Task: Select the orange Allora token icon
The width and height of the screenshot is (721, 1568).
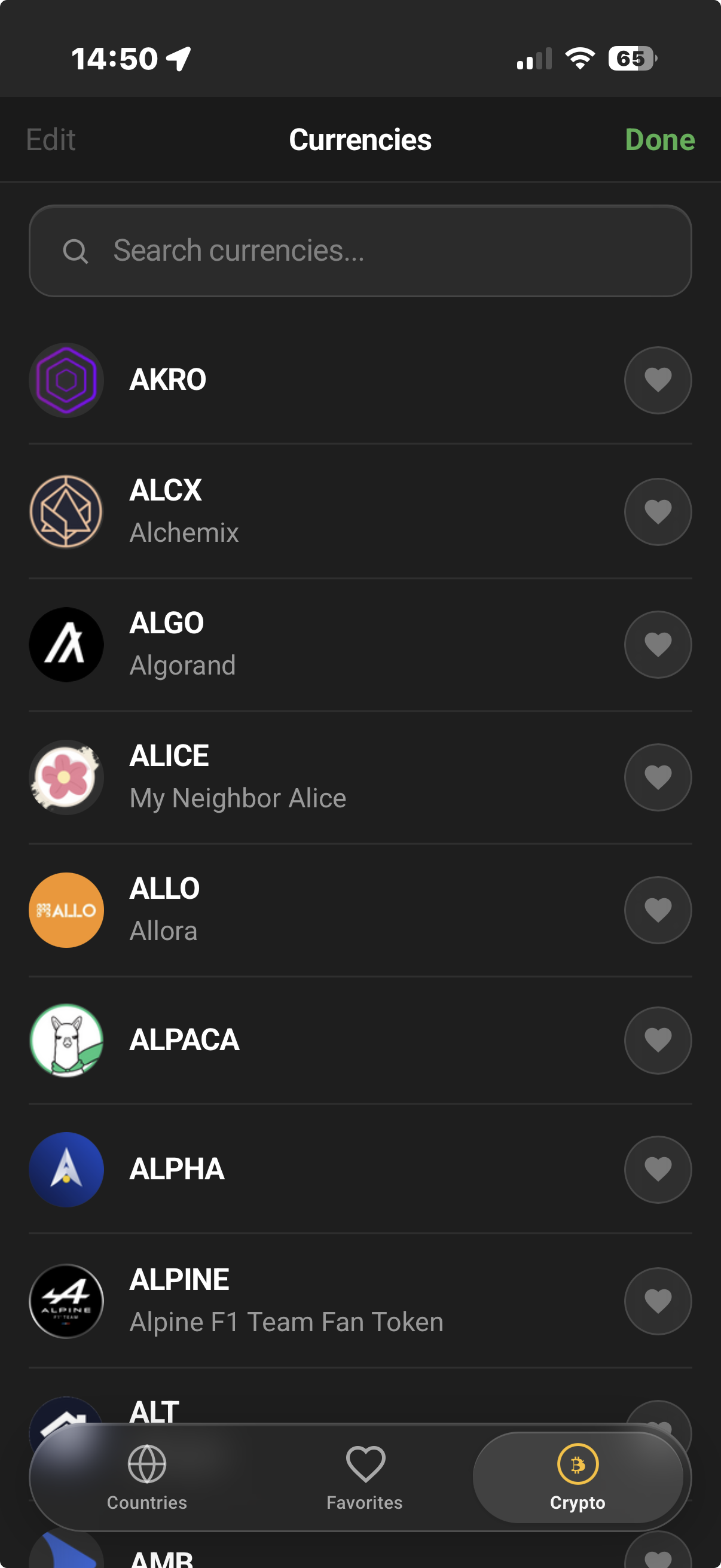Action: [66, 910]
